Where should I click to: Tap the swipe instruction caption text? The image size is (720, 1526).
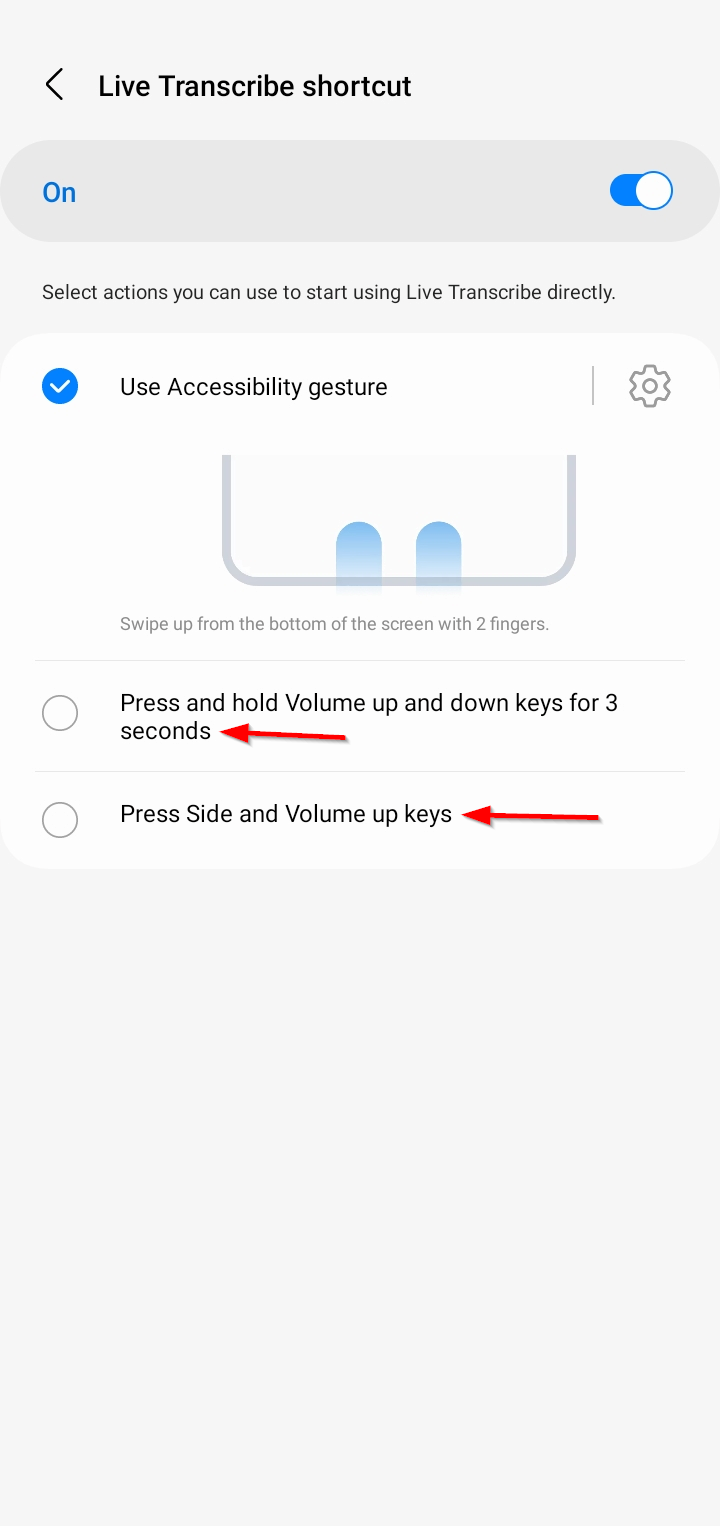pyautogui.click(x=399, y=623)
